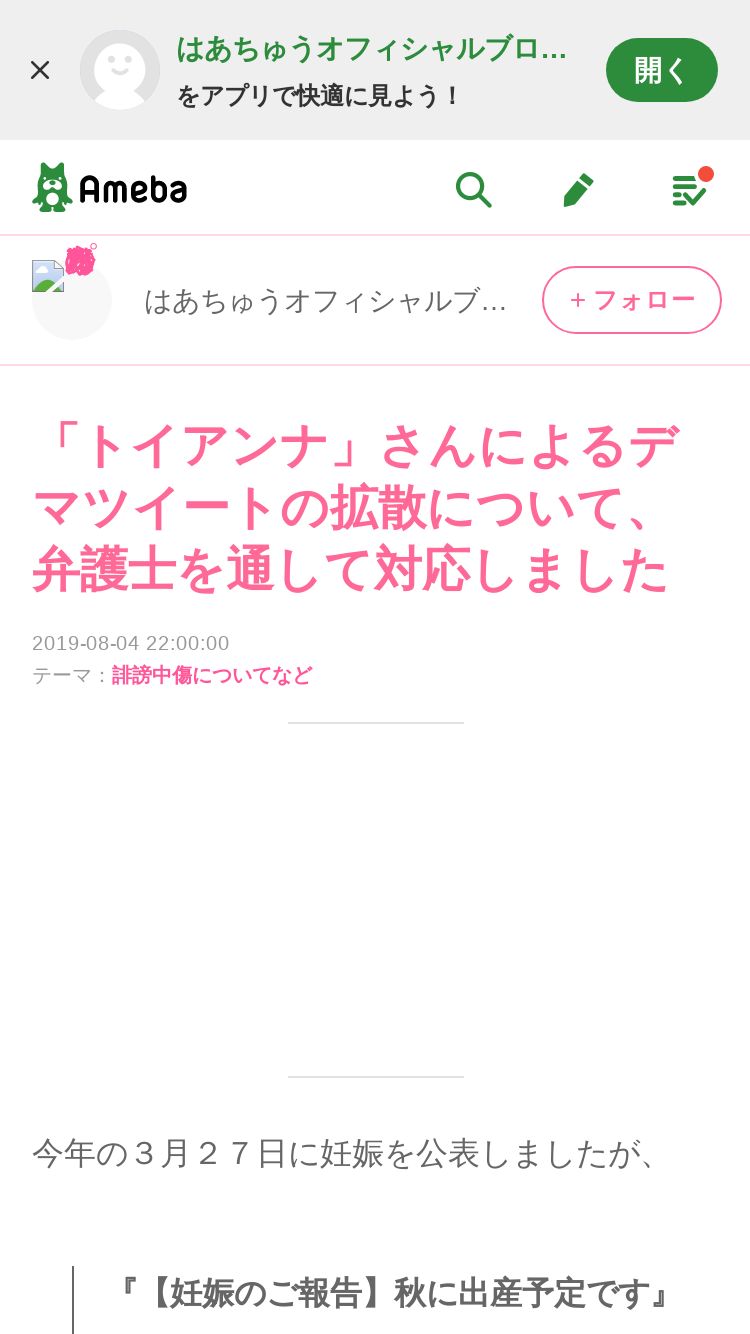Open the search magnifier icon
750x1334 pixels.
(473, 189)
